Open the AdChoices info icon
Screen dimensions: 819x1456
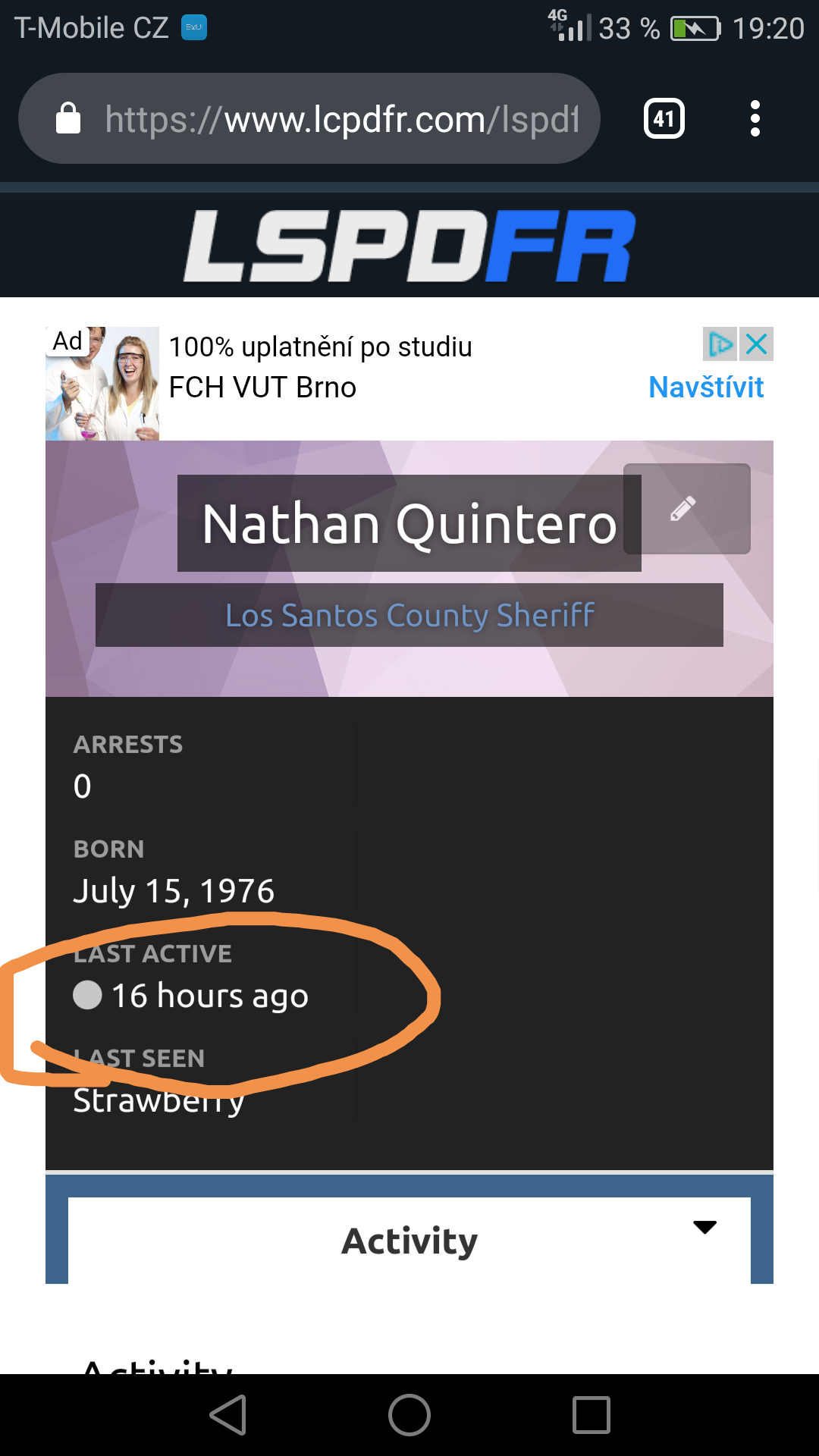coord(719,344)
